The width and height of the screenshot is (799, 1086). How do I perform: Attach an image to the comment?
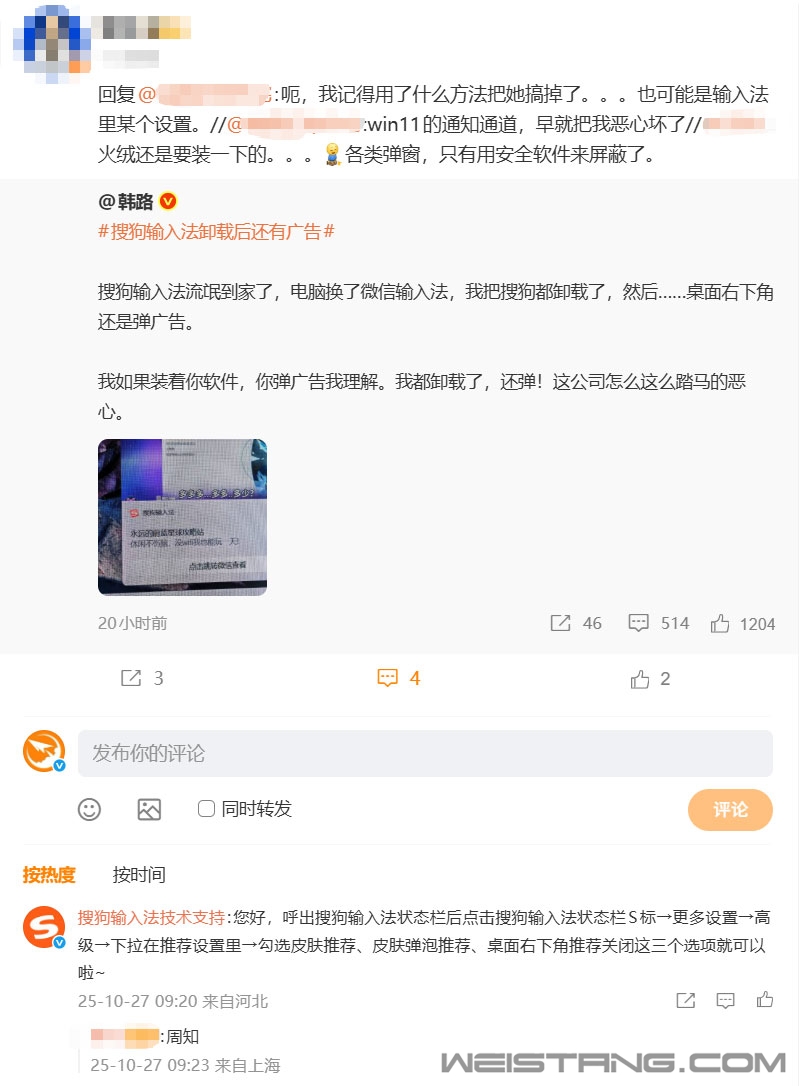149,809
